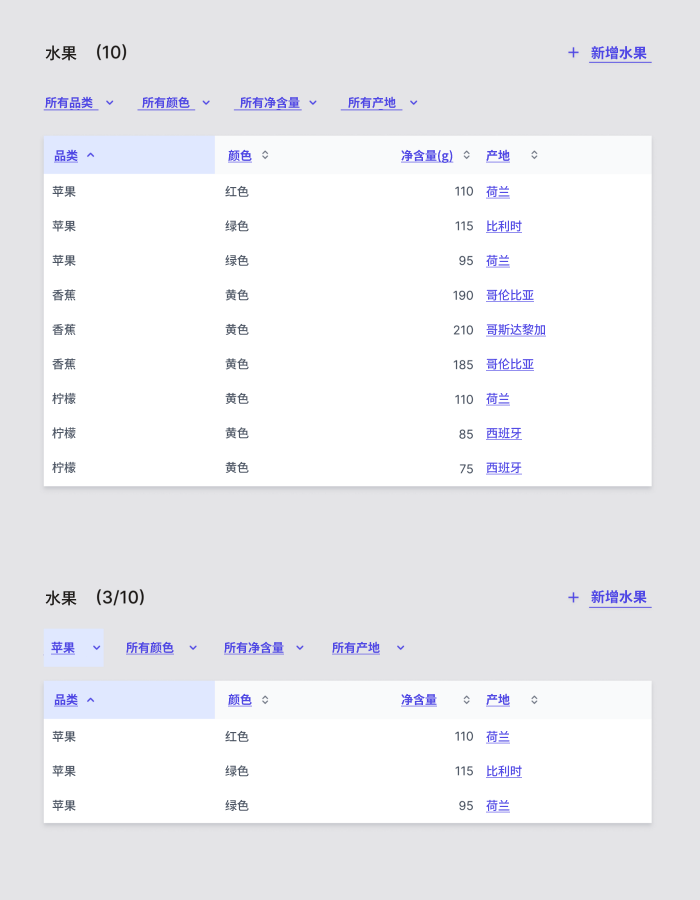Open 西班牙 link in the 85 row
Image resolution: width=700 pixels, height=900 pixels.
click(x=503, y=433)
